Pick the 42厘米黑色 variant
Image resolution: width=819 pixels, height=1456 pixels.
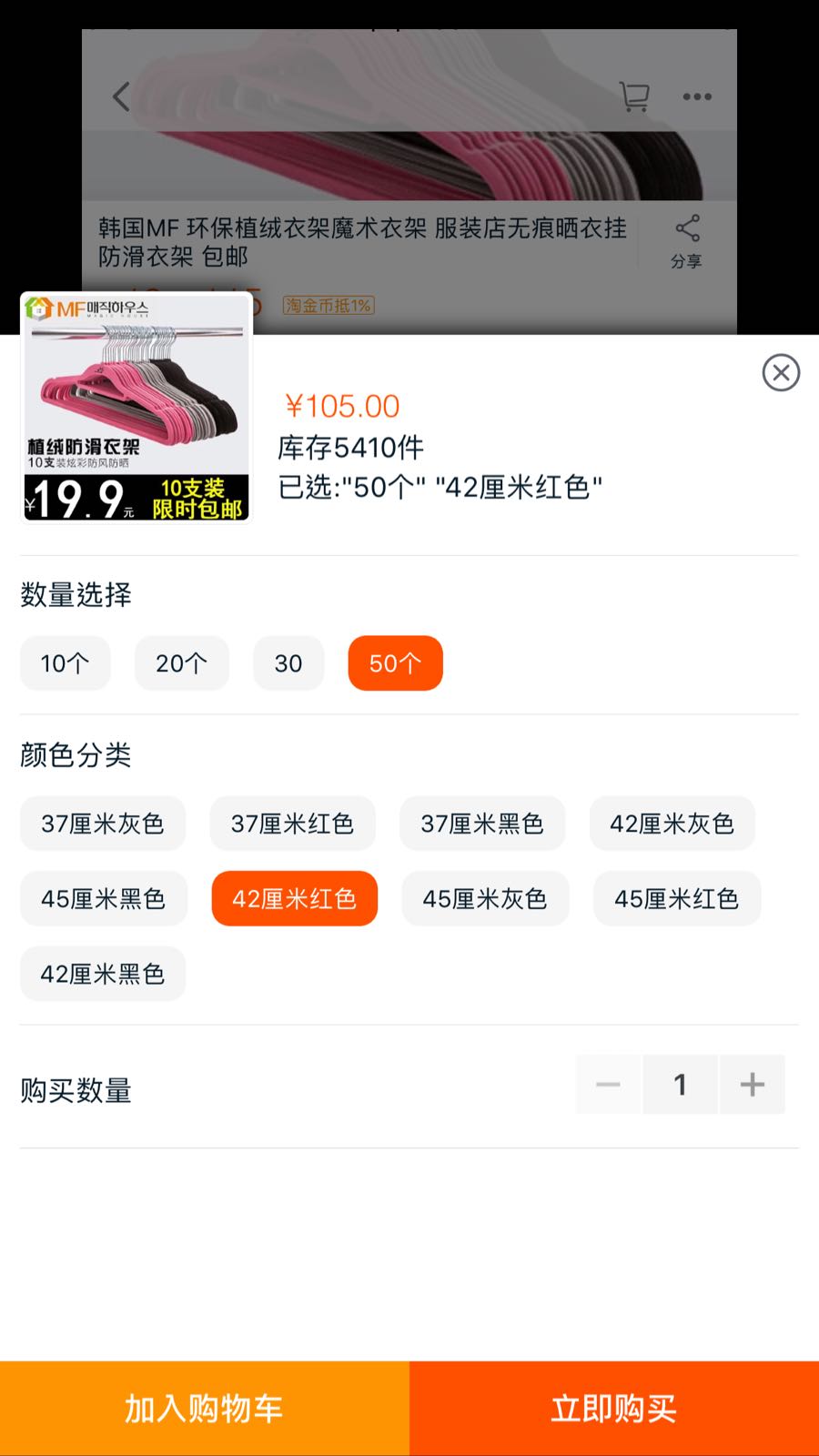coord(103,974)
